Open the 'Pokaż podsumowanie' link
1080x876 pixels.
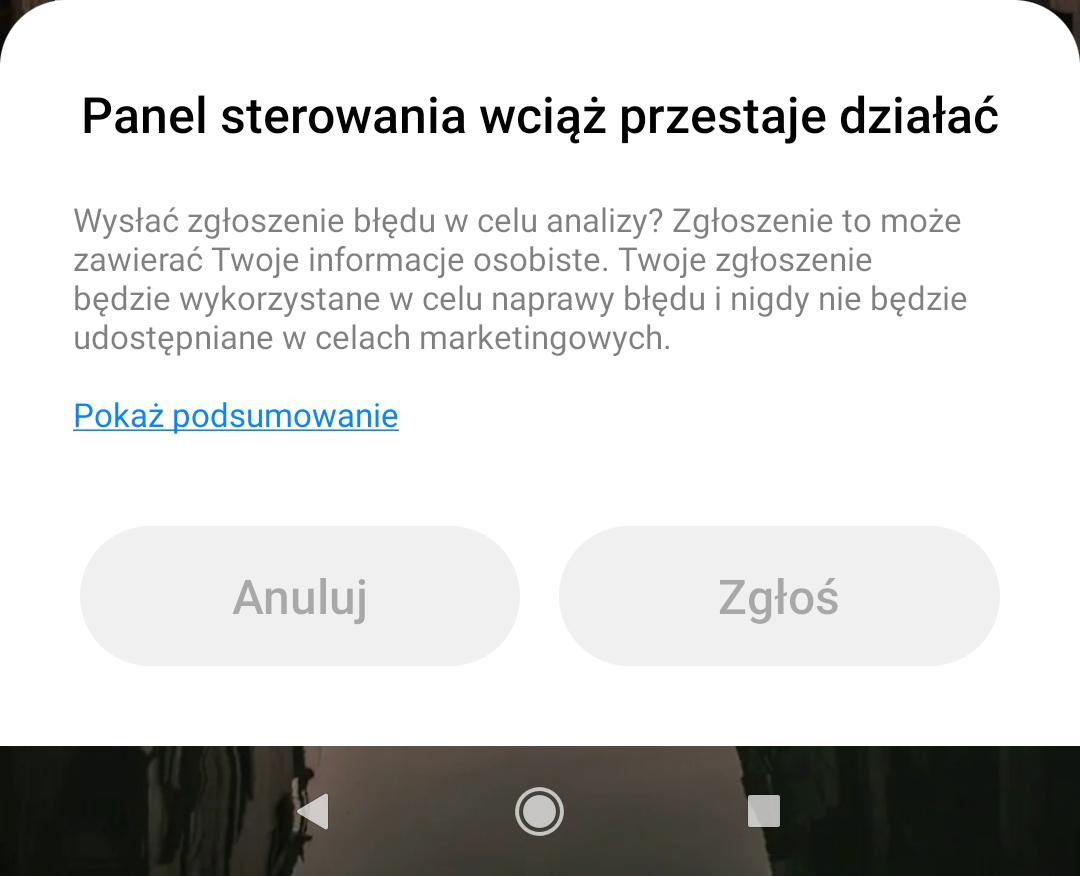(236, 415)
